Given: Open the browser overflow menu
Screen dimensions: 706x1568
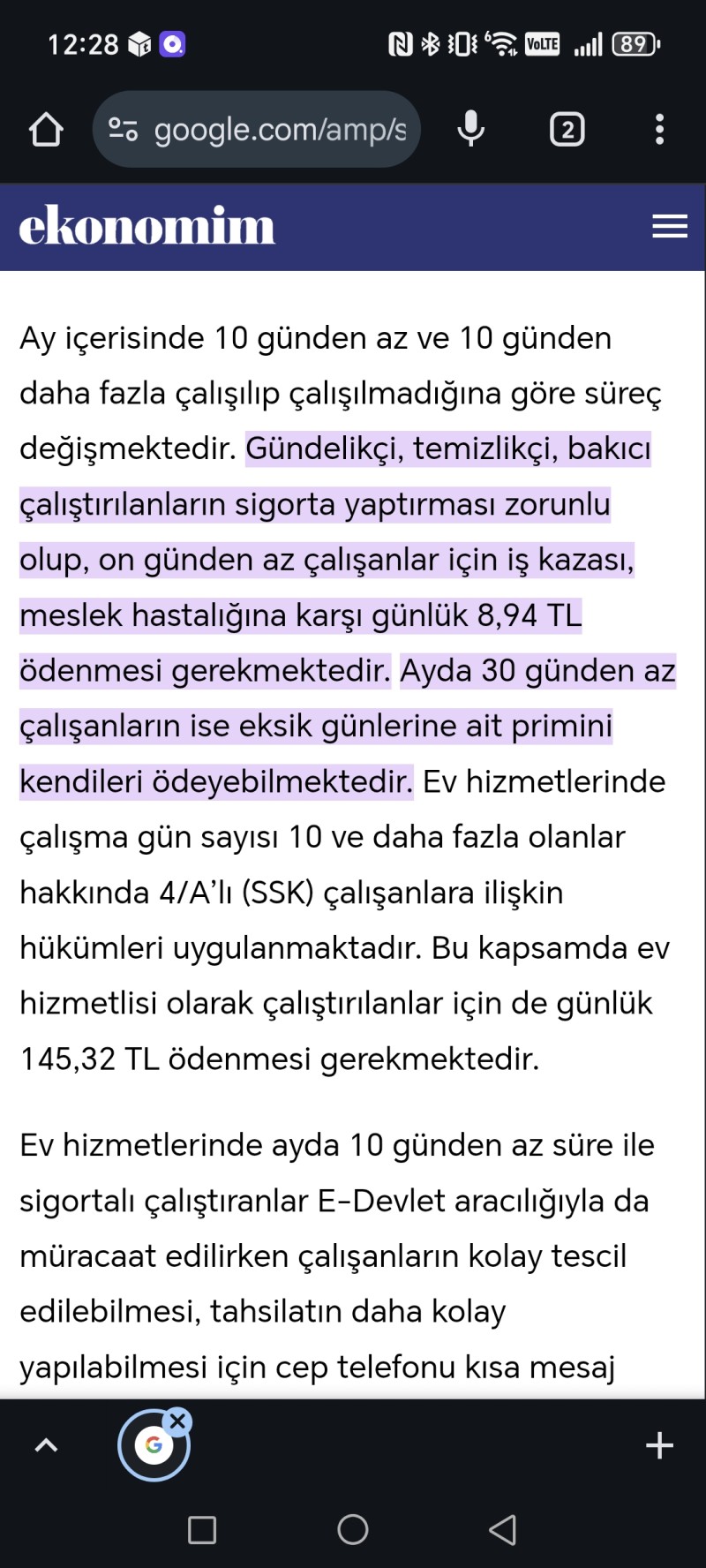Looking at the screenshot, I should pyautogui.click(x=659, y=130).
